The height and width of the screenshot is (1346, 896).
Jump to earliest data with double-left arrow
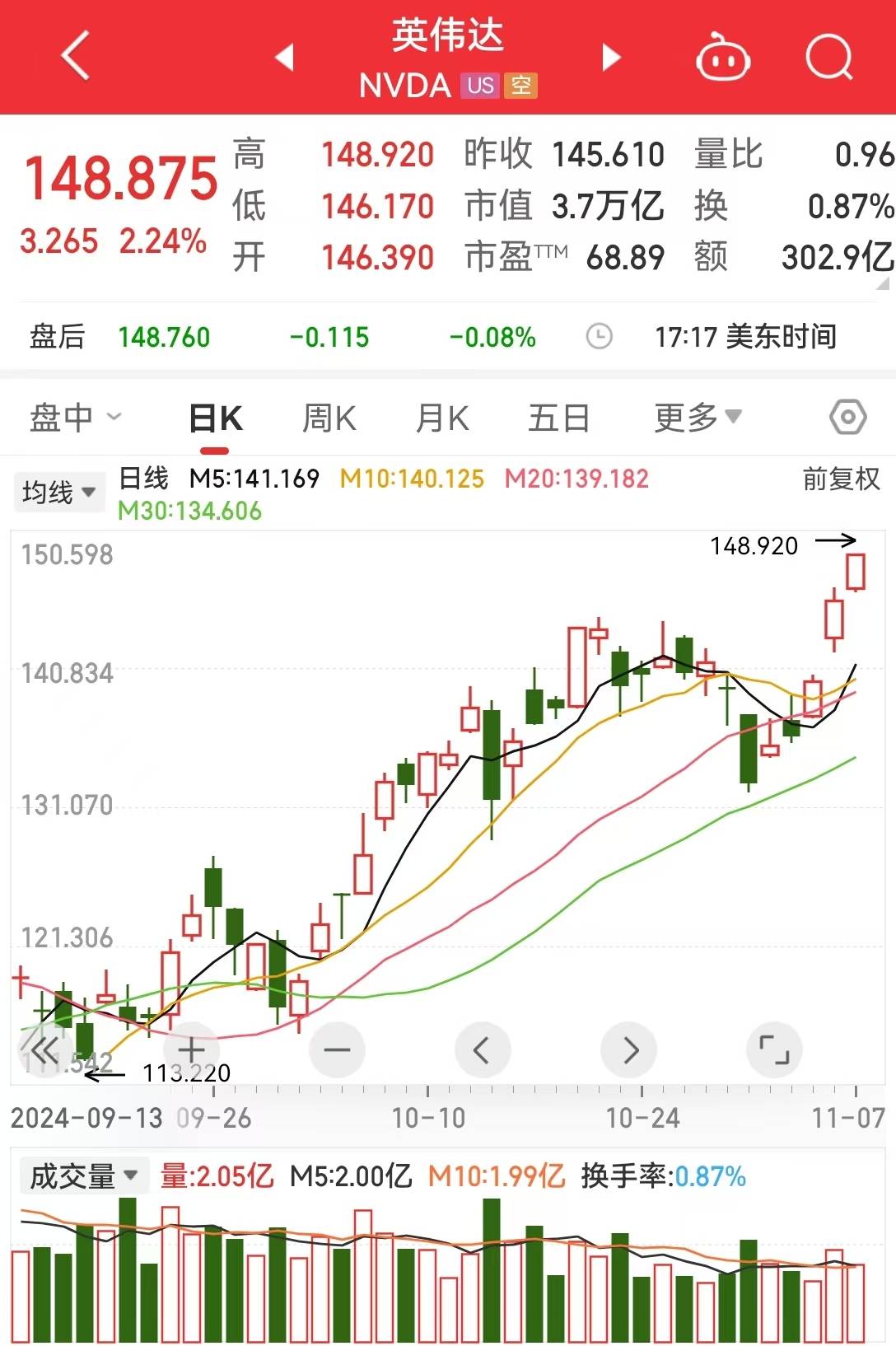tap(45, 1049)
